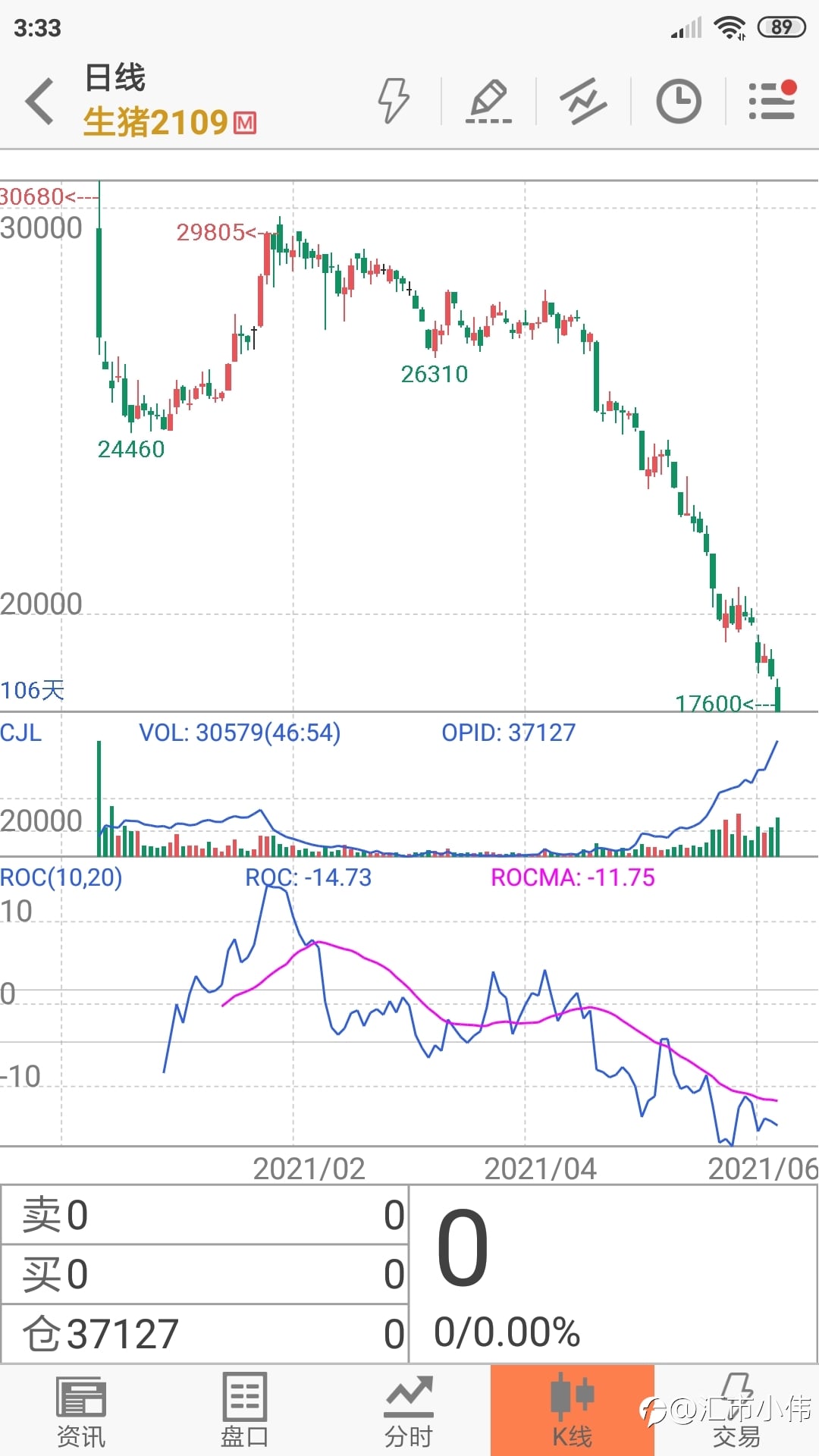Screen dimensions: 819x1456
Task: Tap the lightning quick-trade icon
Action: click(394, 101)
